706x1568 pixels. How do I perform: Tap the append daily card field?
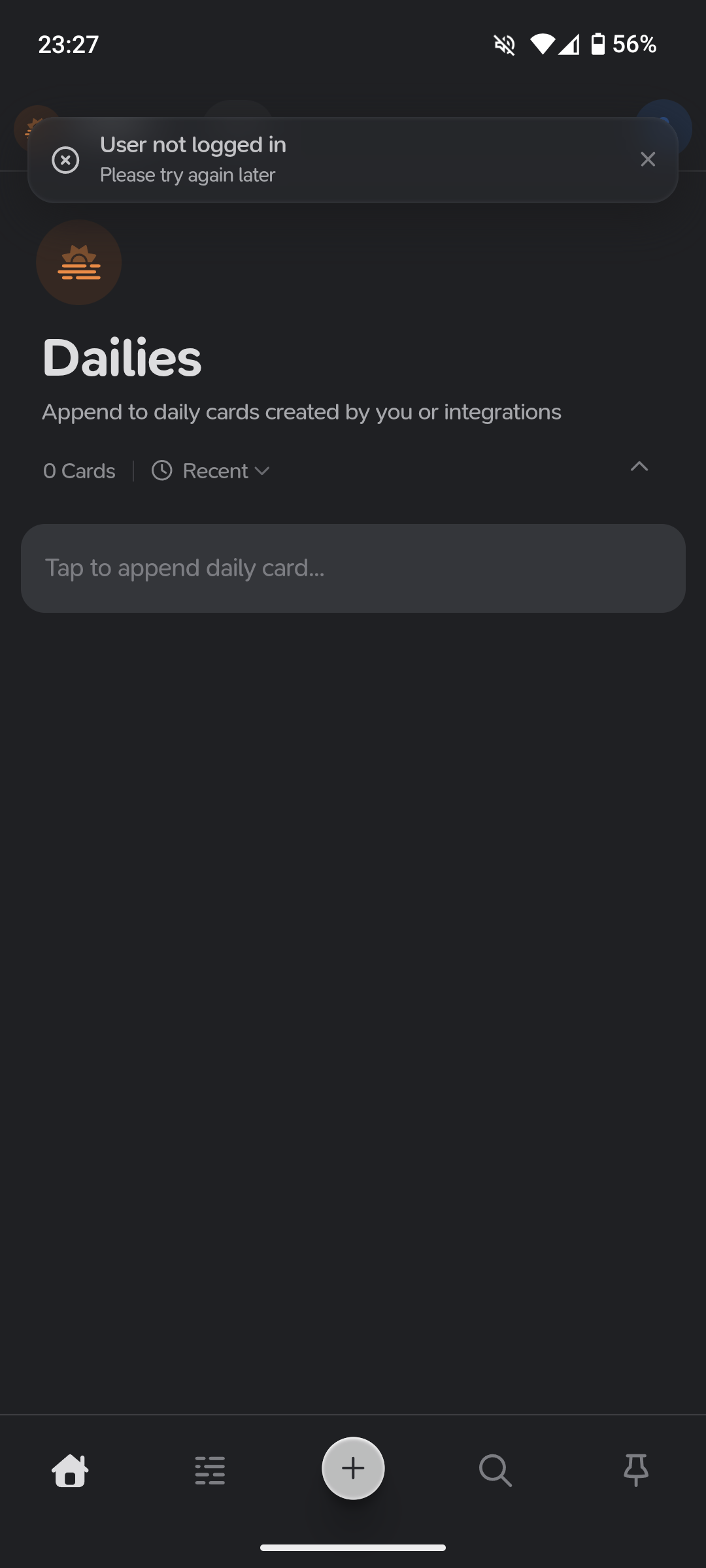(353, 568)
